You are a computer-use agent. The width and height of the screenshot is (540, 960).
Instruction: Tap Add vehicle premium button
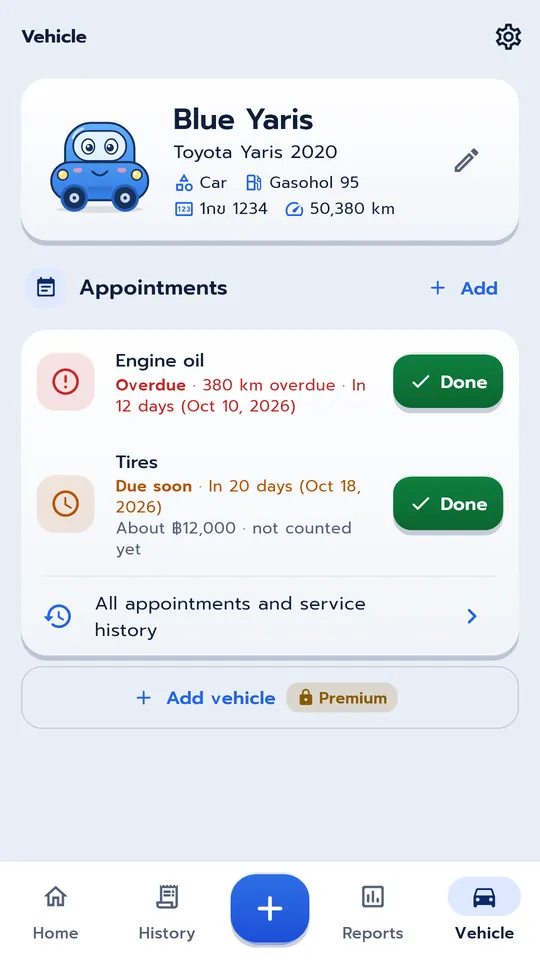270,698
